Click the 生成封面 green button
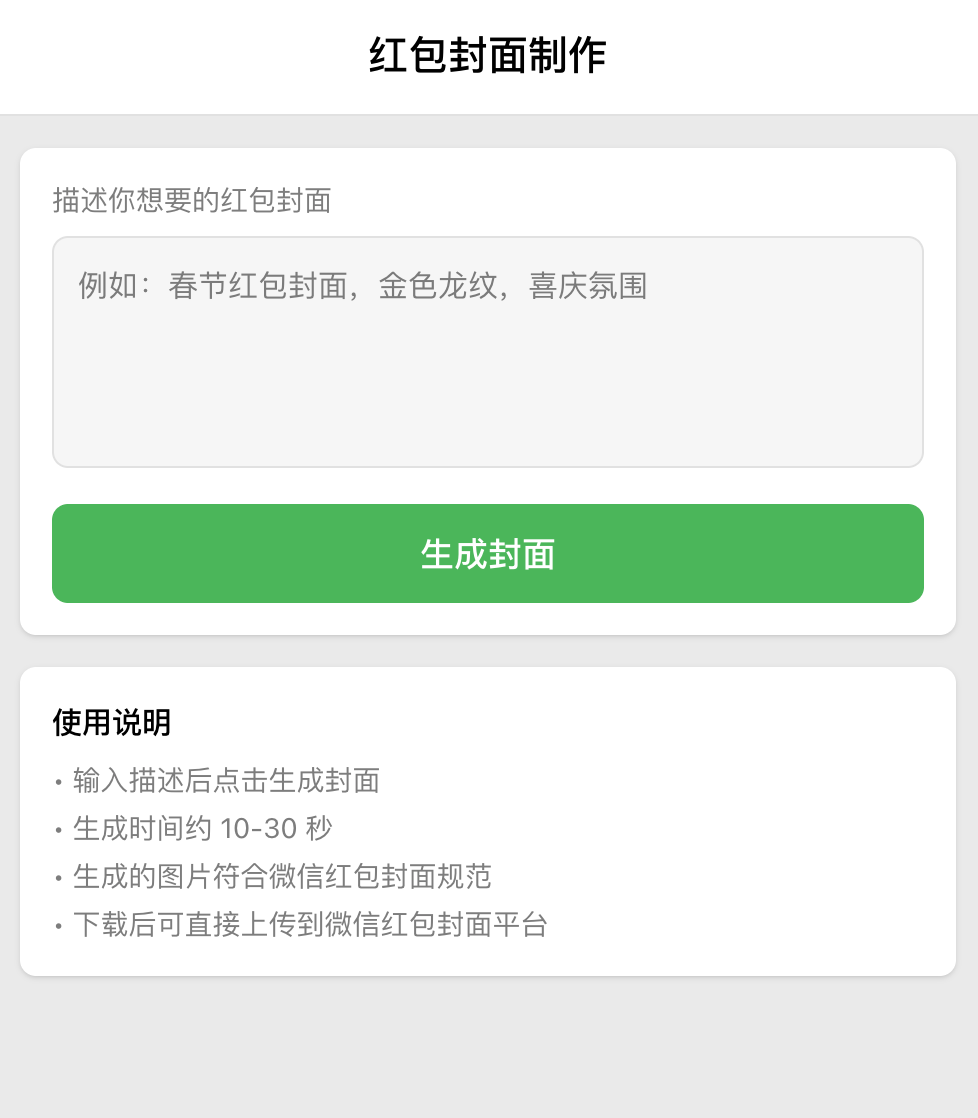 [487, 553]
